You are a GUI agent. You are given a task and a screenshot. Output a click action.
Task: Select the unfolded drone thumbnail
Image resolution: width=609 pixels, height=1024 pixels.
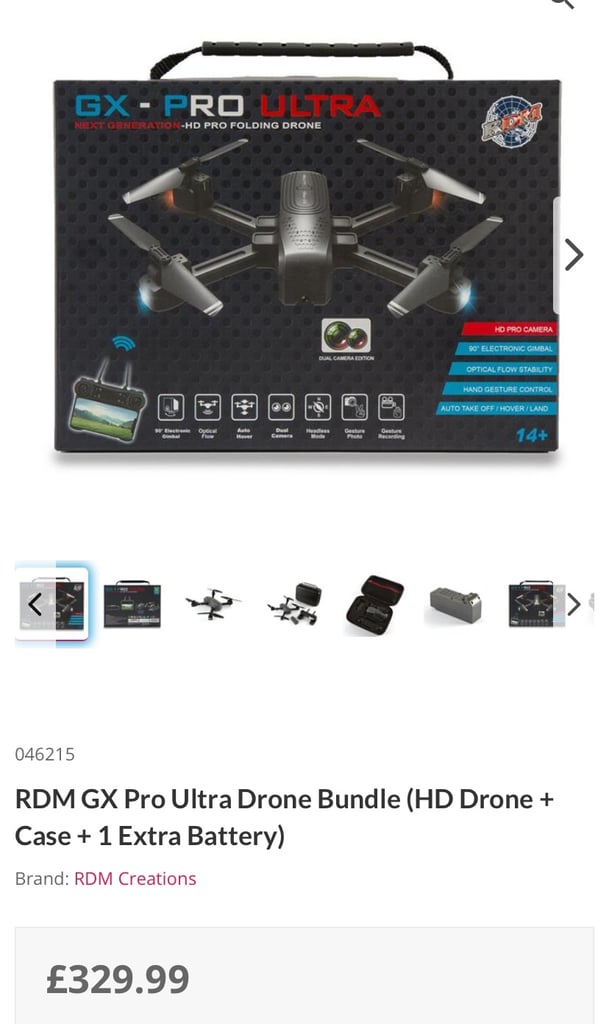(x=213, y=604)
